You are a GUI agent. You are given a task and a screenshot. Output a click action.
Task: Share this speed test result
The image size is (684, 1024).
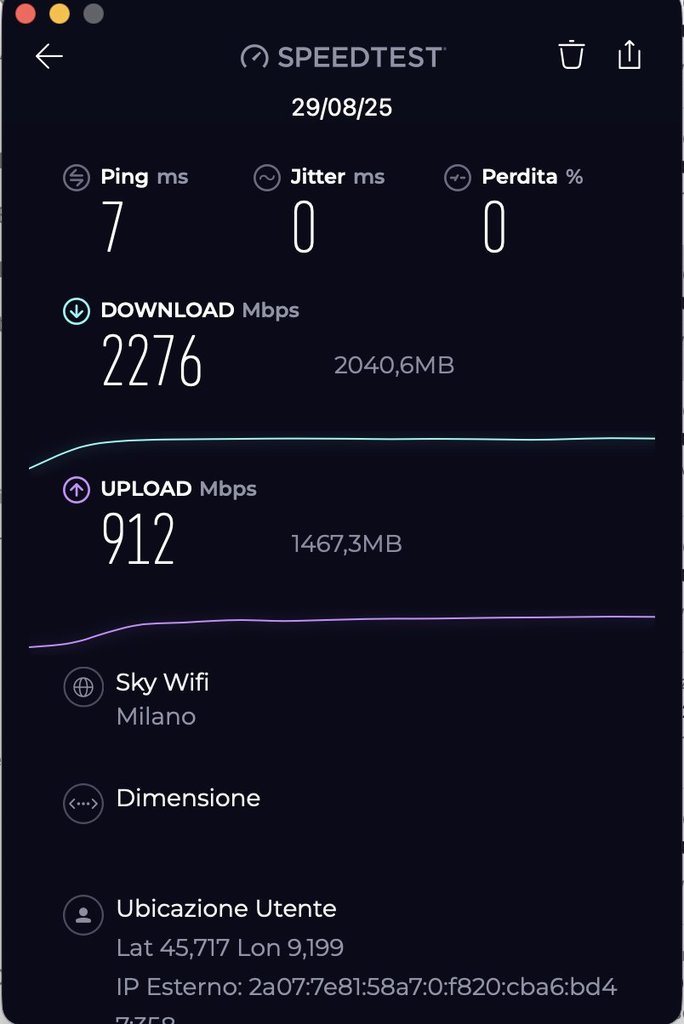(629, 55)
